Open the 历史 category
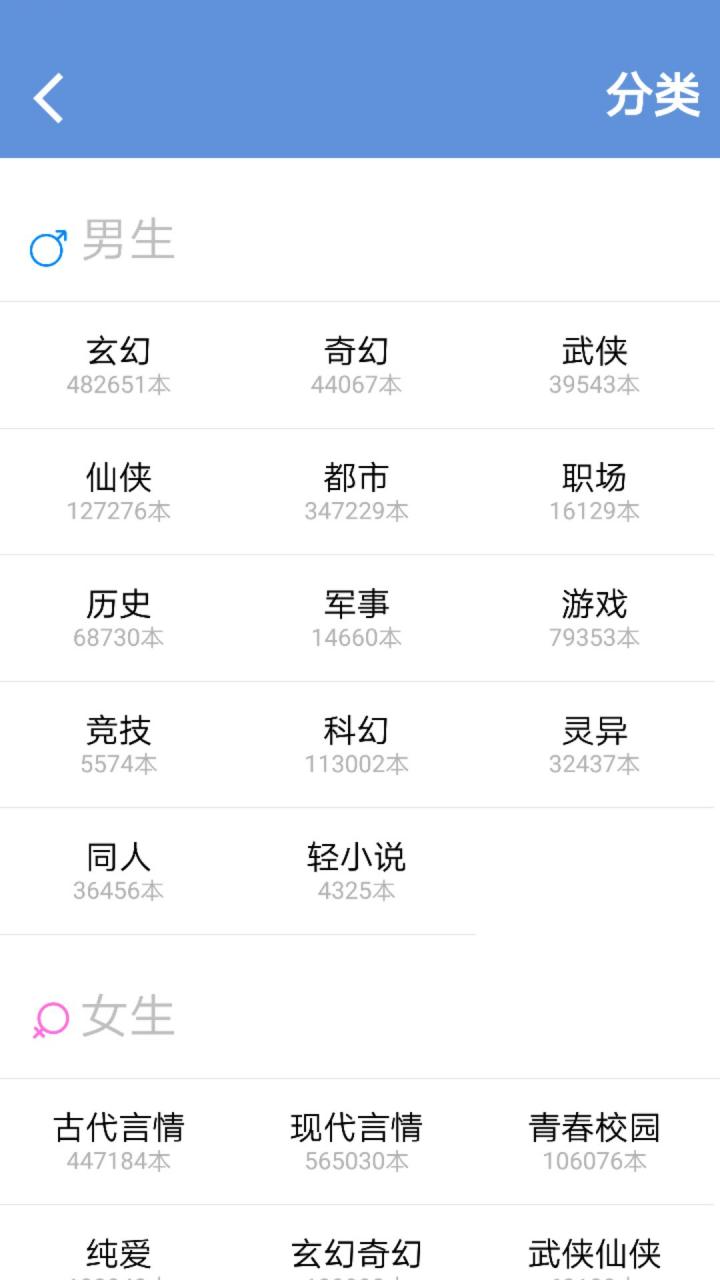 point(119,618)
